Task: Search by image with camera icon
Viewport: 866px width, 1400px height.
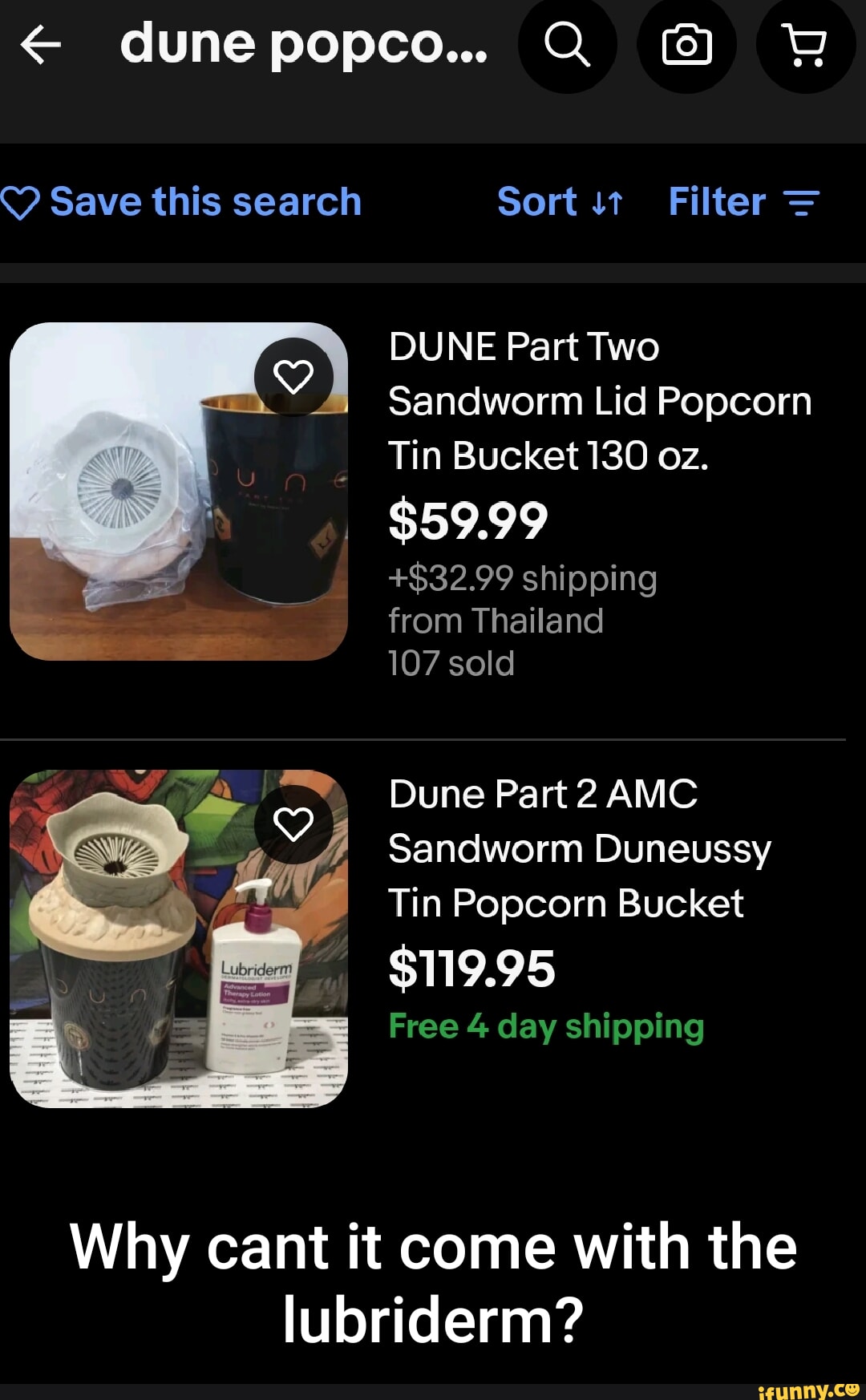Action: point(686,44)
